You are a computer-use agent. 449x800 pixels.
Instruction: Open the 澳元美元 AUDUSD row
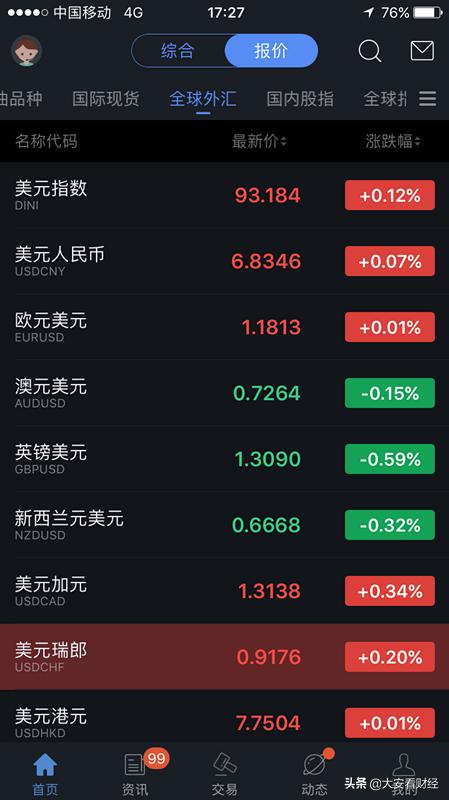pos(224,393)
